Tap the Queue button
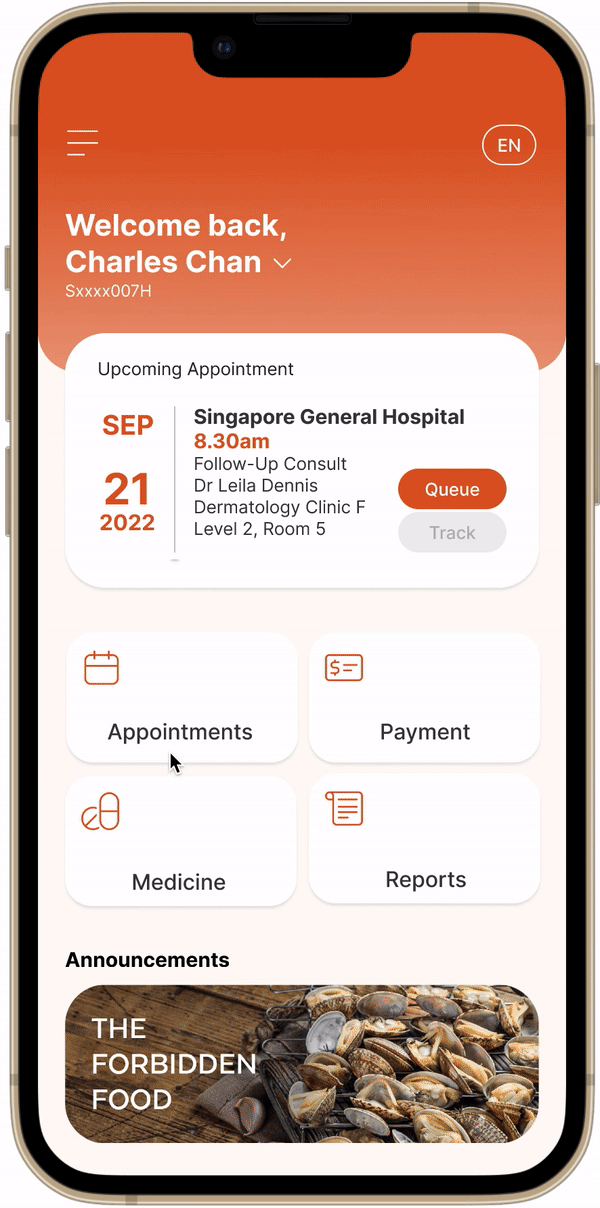600x1208 pixels. pyautogui.click(x=452, y=489)
